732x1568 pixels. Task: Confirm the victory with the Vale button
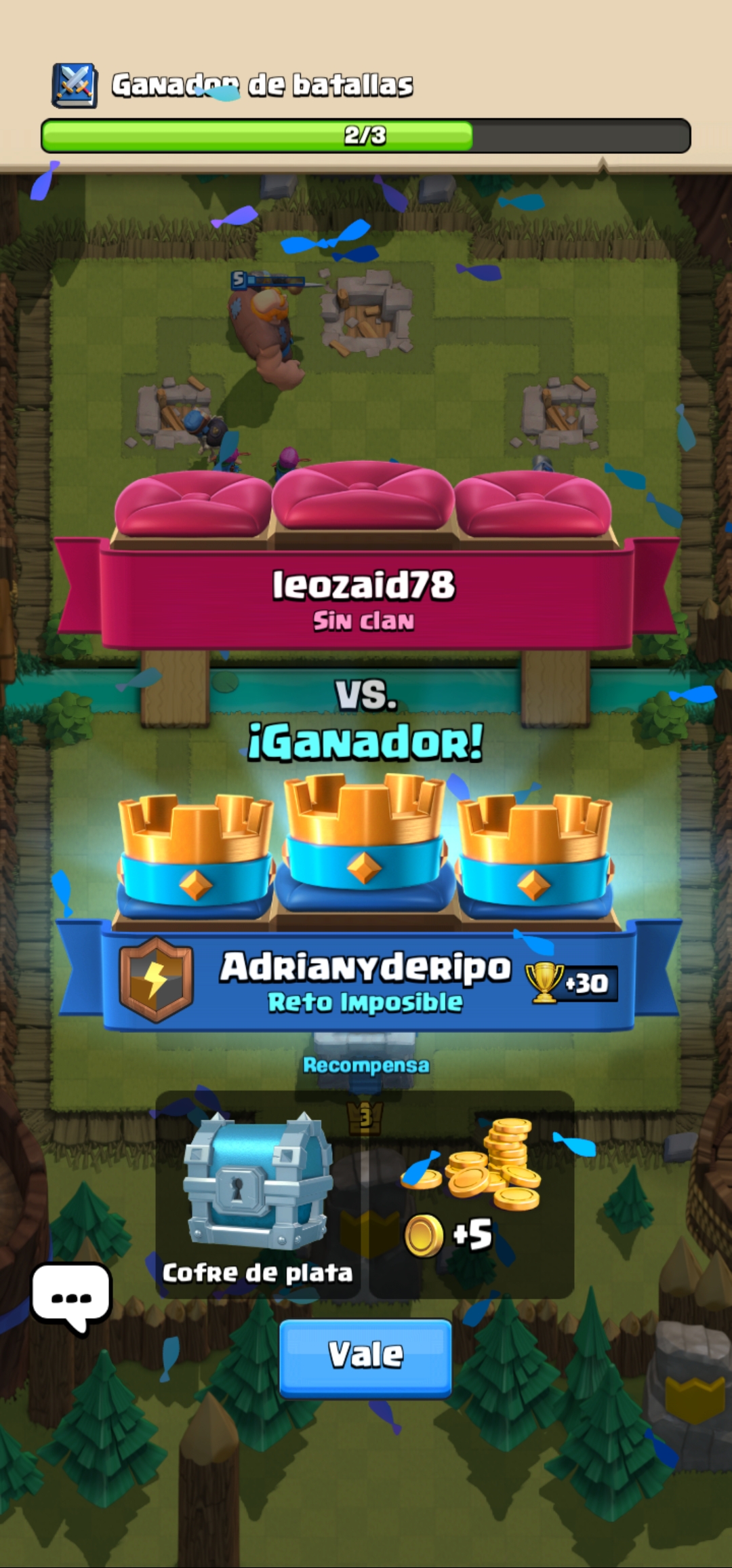pyautogui.click(x=365, y=1356)
